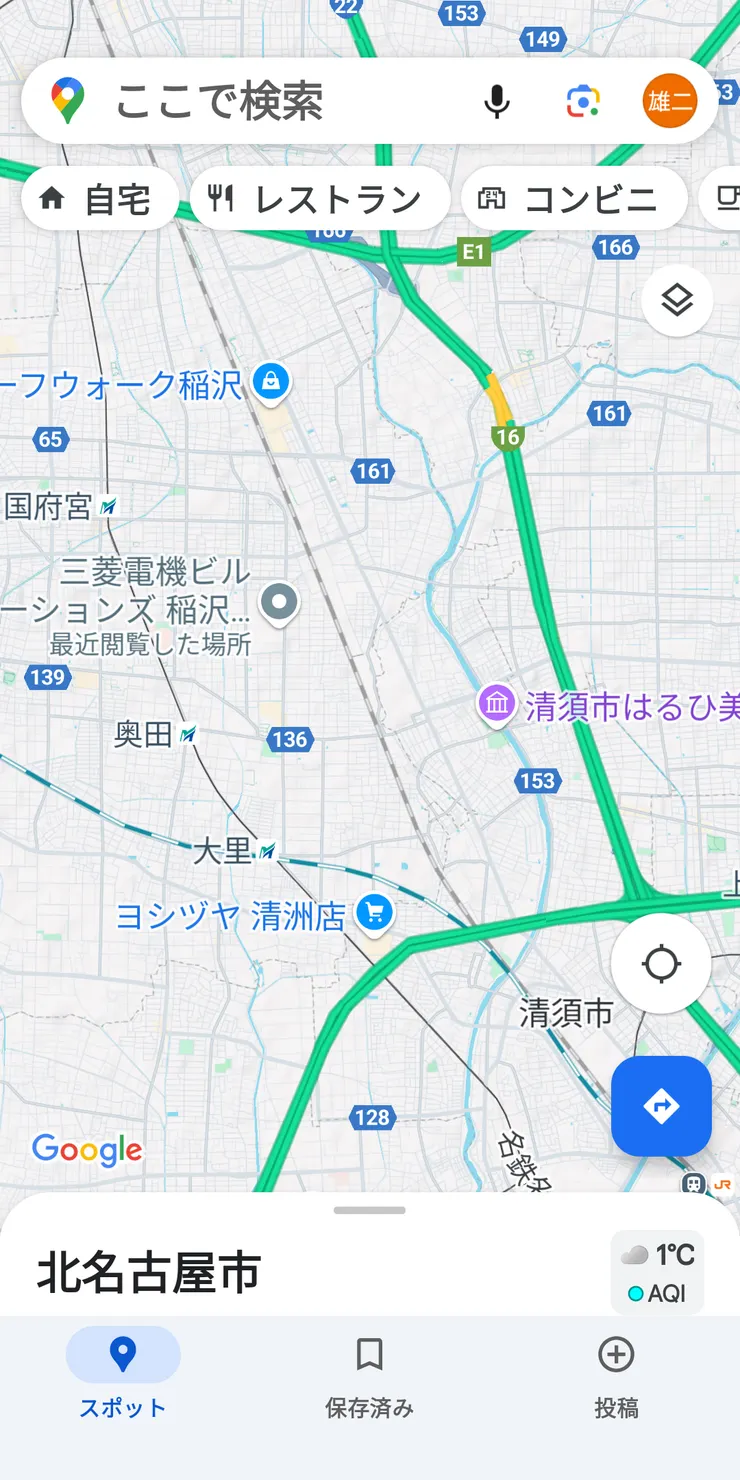Open Google Lens camera search
Screen dimensions: 740x1480
pos(583,102)
